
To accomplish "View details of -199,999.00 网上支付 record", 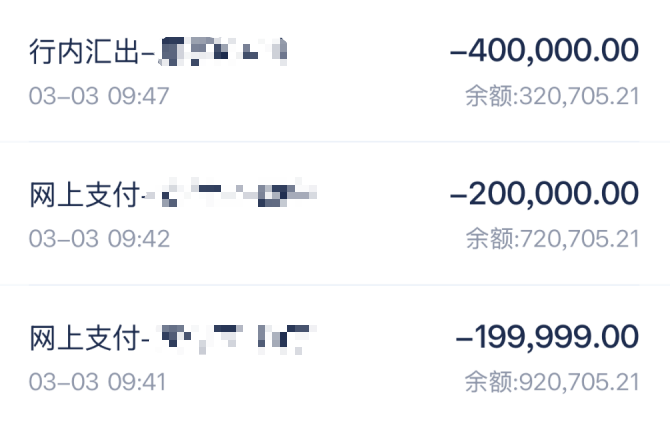I will tap(335, 354).
